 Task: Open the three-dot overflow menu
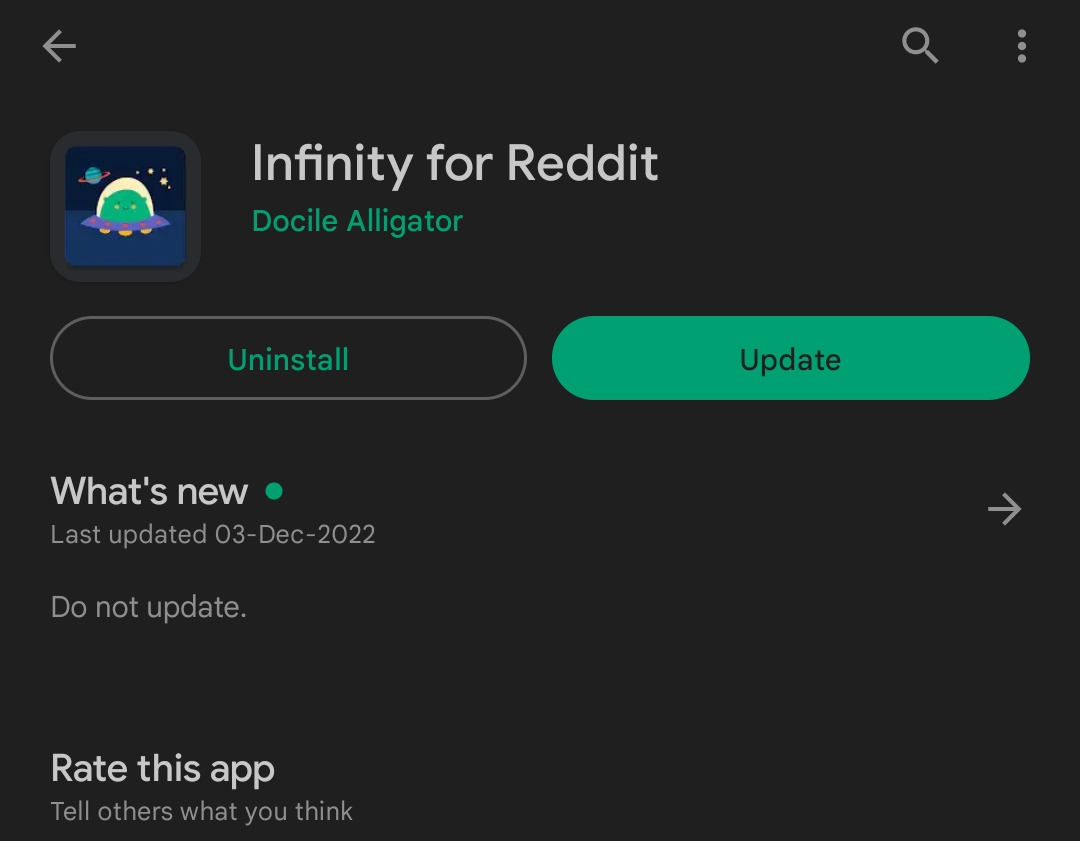pyautogui.click(x=1021, y=46)
